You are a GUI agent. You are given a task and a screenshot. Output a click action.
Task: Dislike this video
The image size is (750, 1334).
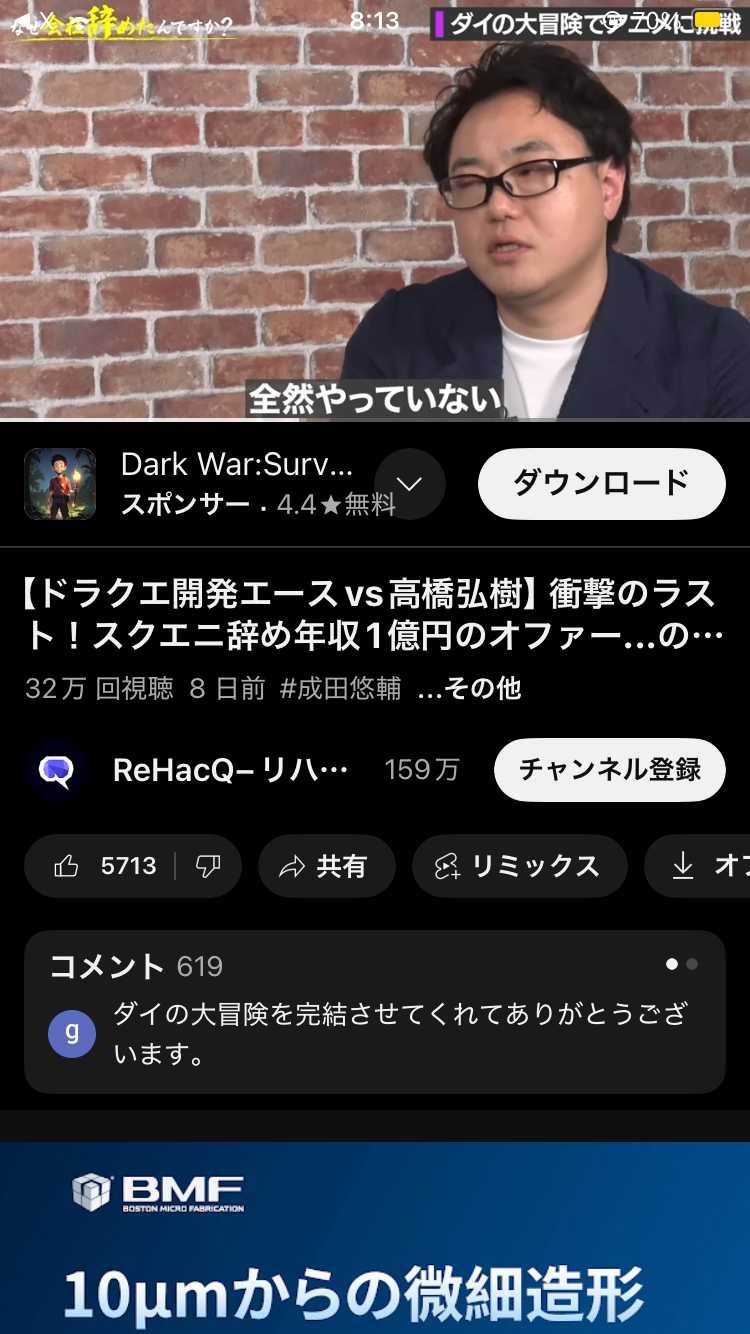(208, 866)
